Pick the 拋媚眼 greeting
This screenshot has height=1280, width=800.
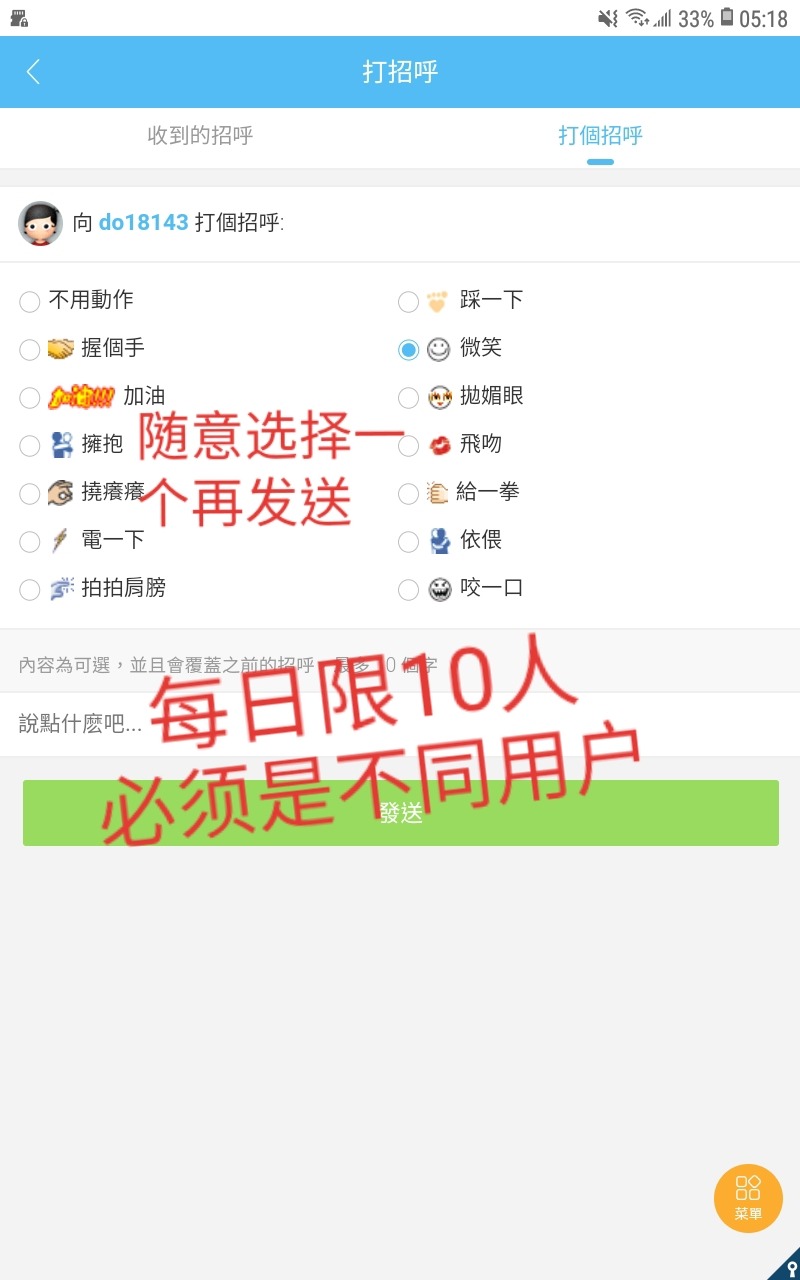coord(408,397)
